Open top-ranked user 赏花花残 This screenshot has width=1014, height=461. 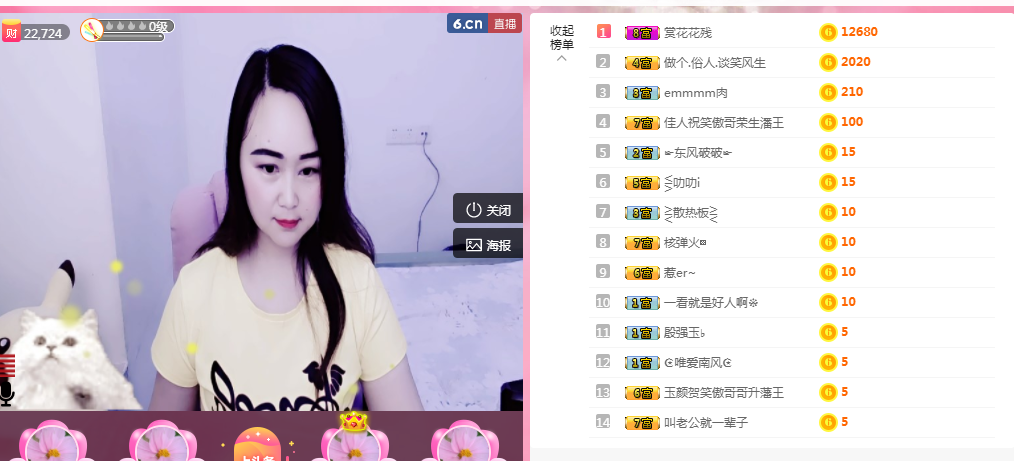[687, 32]
